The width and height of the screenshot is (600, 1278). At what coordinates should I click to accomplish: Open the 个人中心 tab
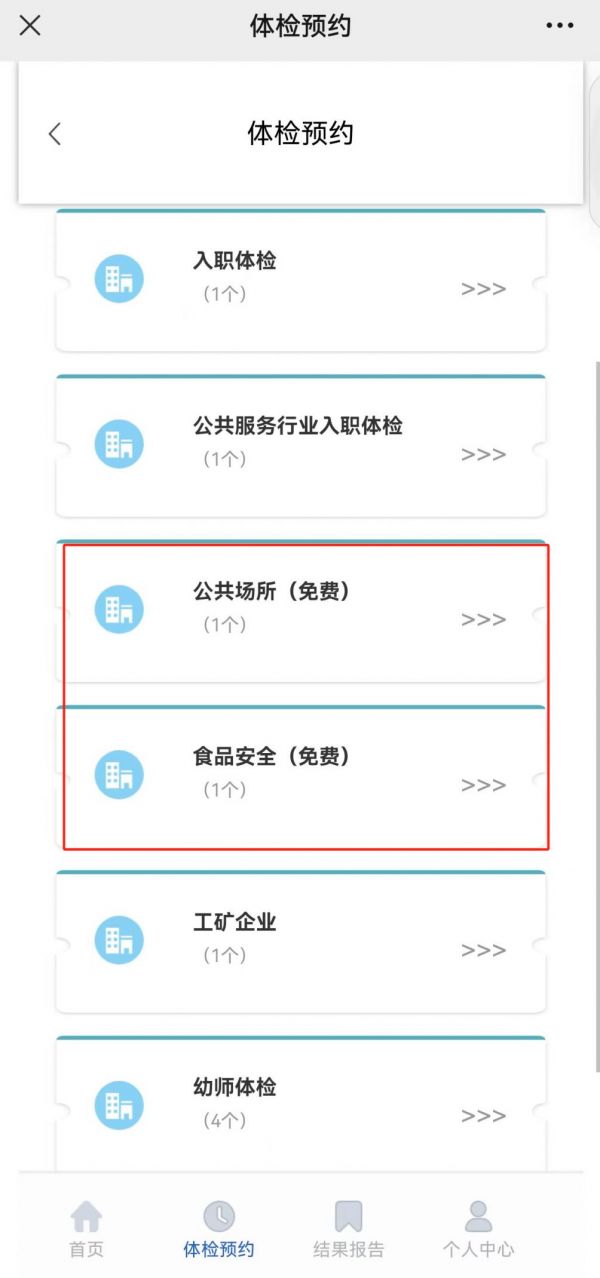[478, 1229]
